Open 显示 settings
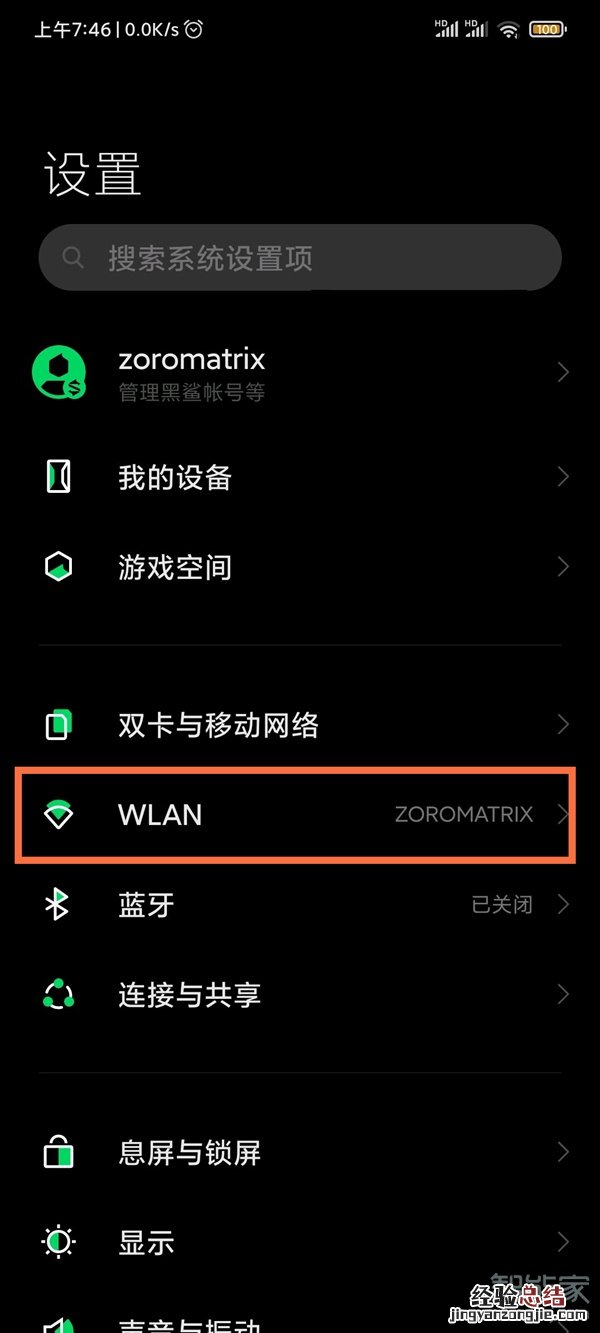The image size is (600, 1333). pyautogui.click(x=300, y=1242)
